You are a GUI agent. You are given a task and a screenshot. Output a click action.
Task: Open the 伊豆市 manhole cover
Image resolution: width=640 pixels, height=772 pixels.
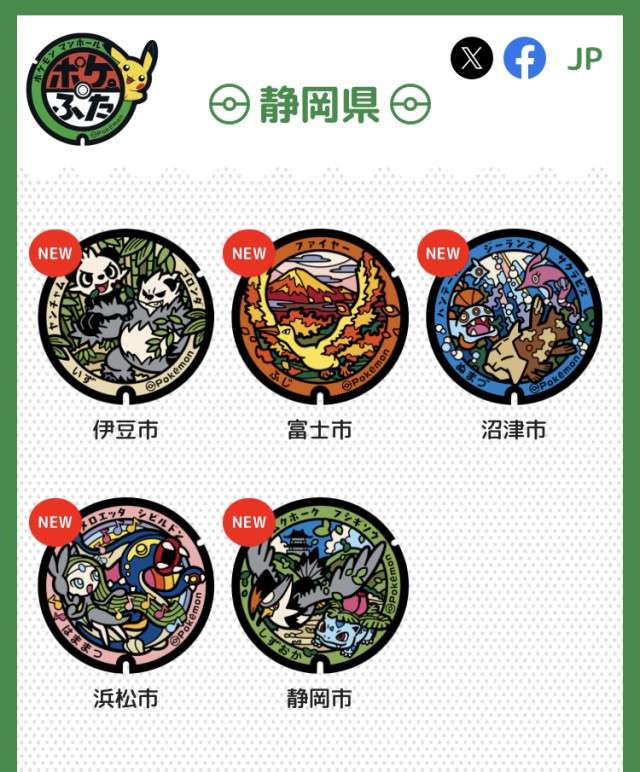pos(126,318)
